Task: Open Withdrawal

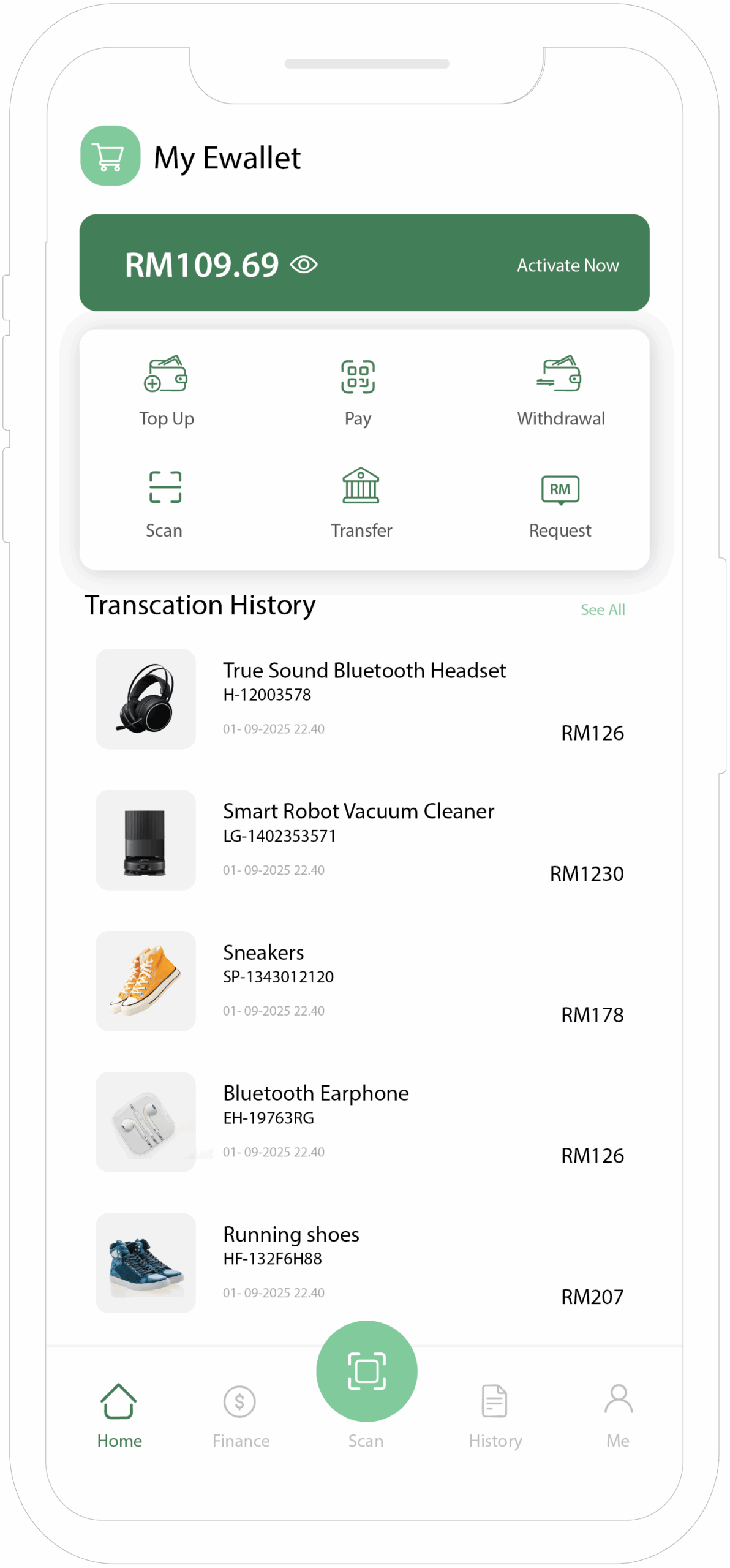Action: 560,390
